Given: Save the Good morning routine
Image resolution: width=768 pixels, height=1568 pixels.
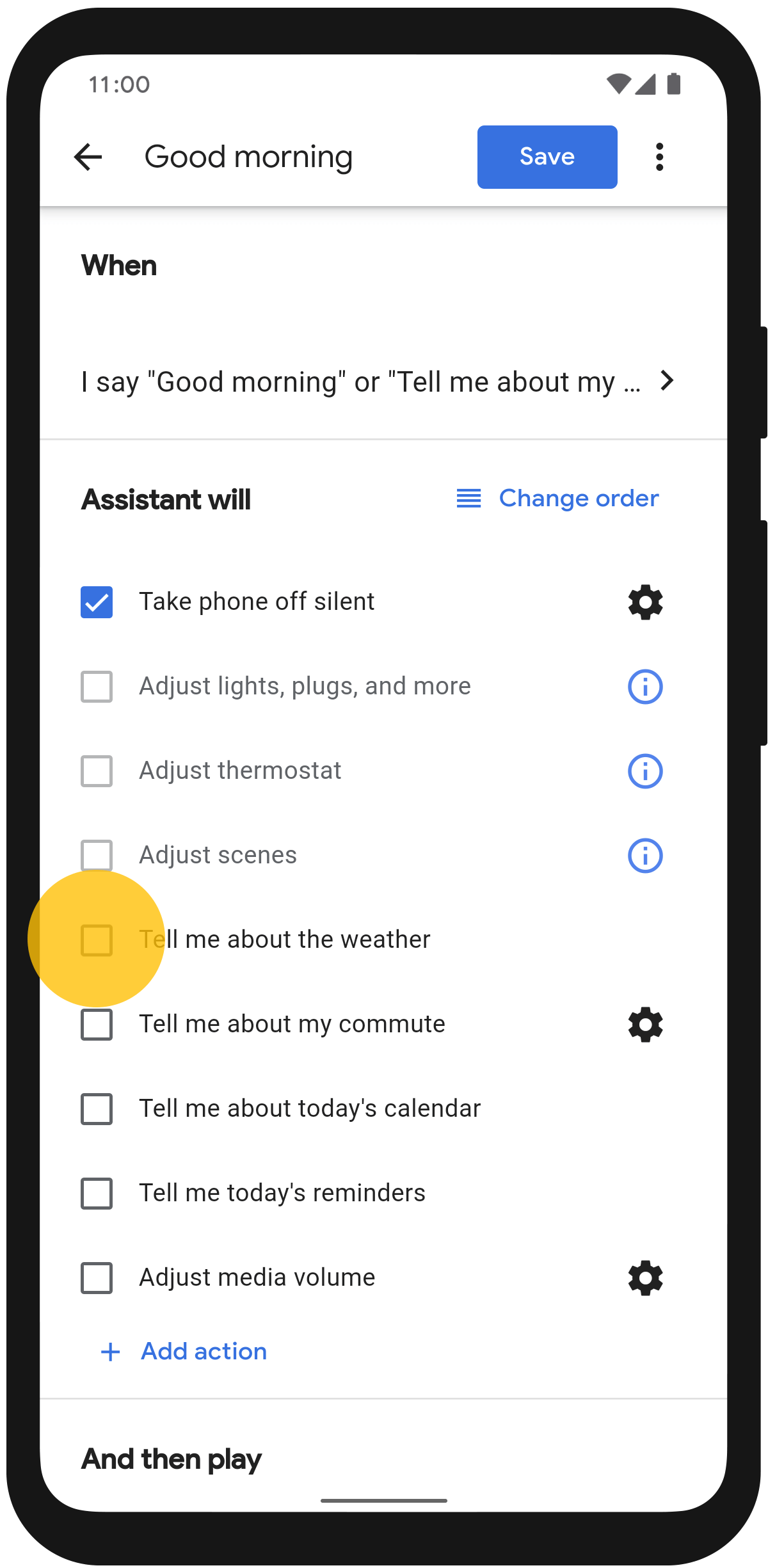Looking at the screenshot, I should pyautogui.click(x=547, y=157).
